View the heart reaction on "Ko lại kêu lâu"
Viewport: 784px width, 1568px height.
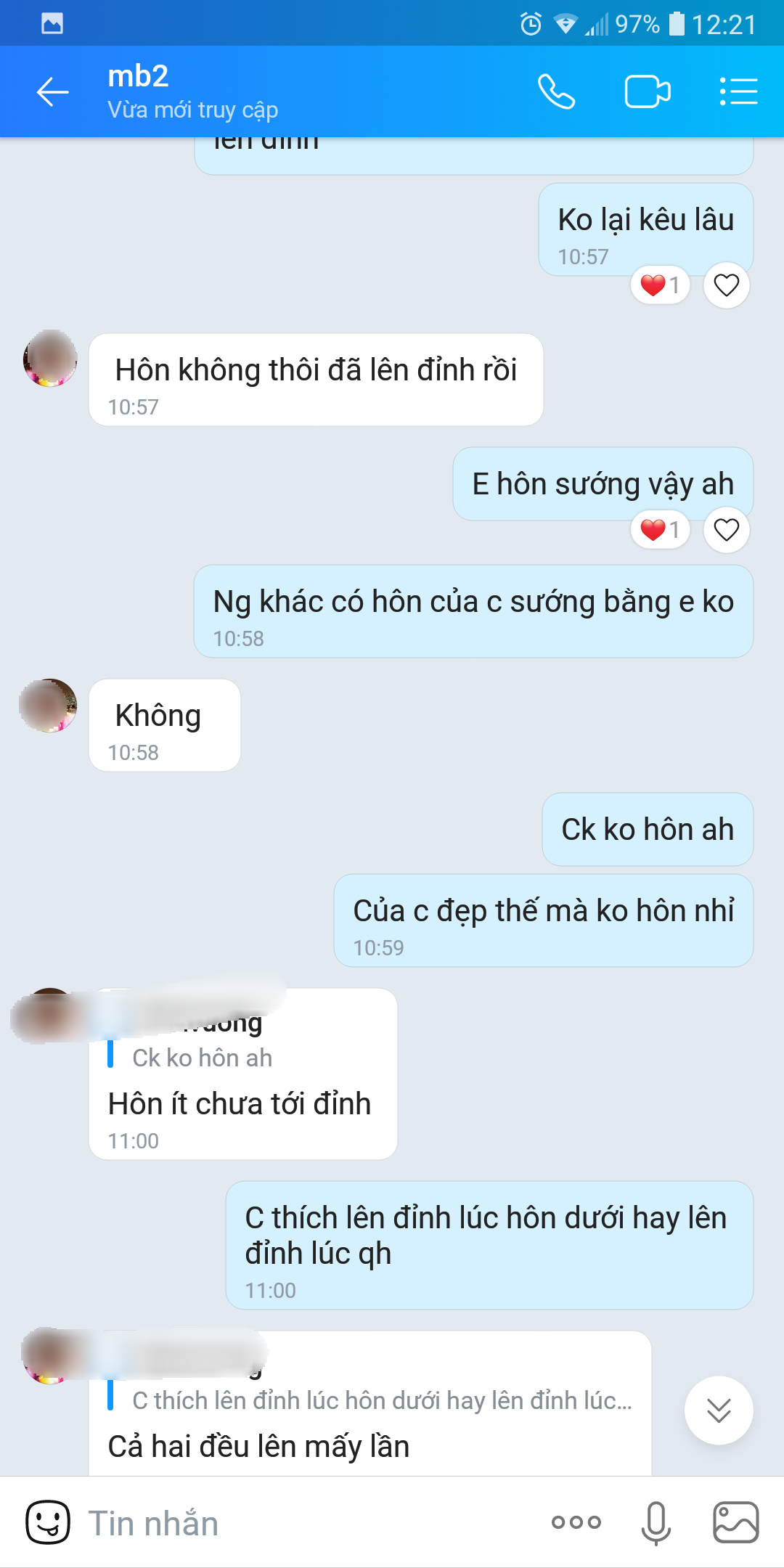(660, 285)
